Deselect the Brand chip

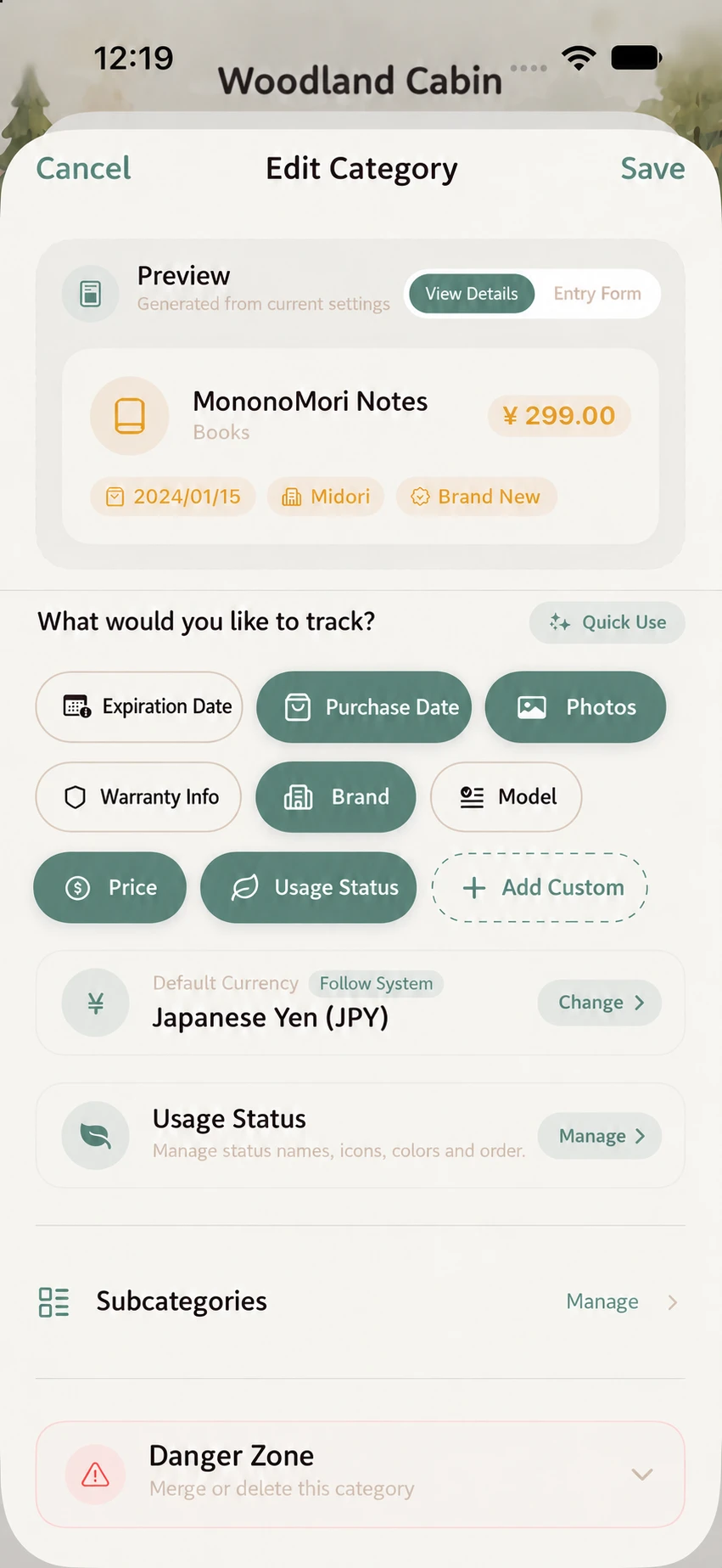pos(336,796)
